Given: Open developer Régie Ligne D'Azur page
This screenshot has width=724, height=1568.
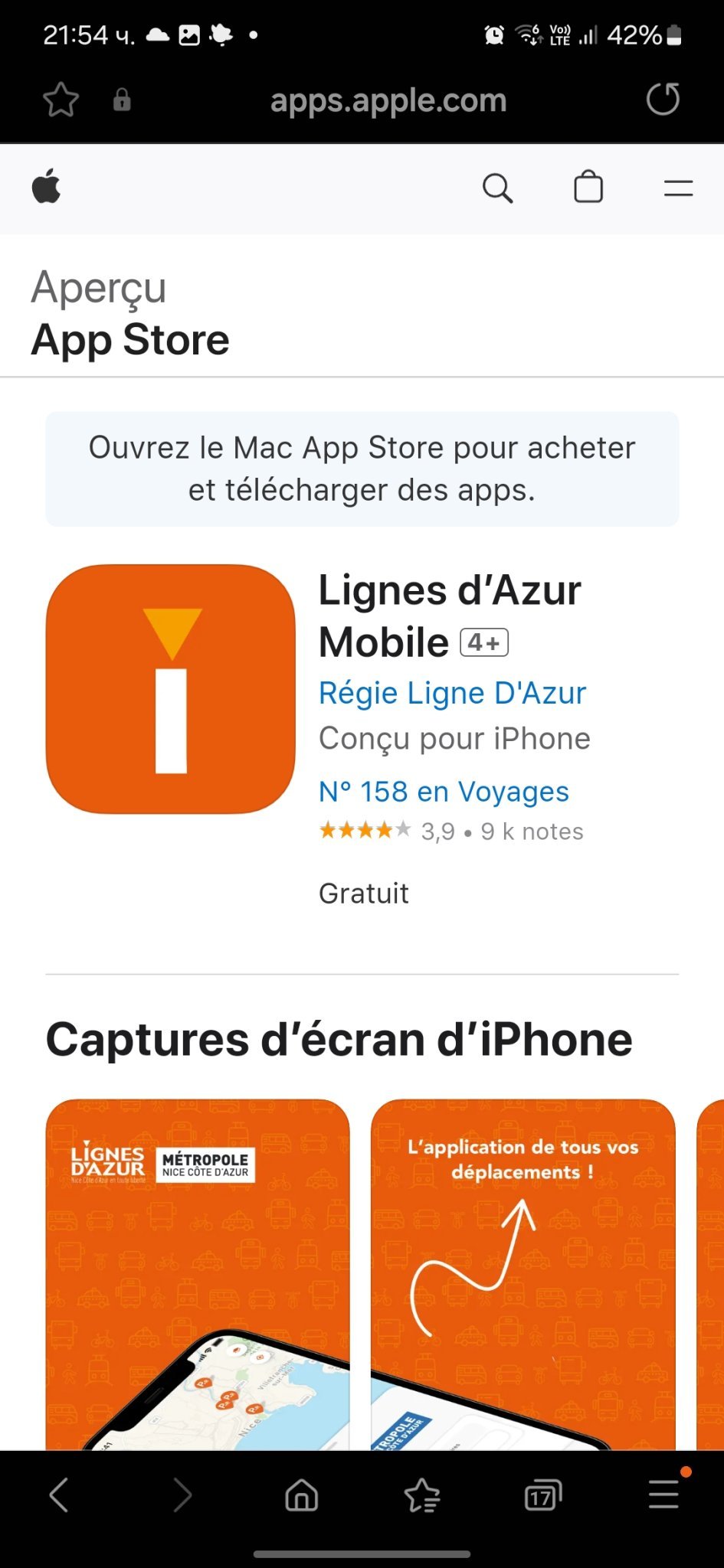Looking at the screenshot, I should (x=452, y=693).
